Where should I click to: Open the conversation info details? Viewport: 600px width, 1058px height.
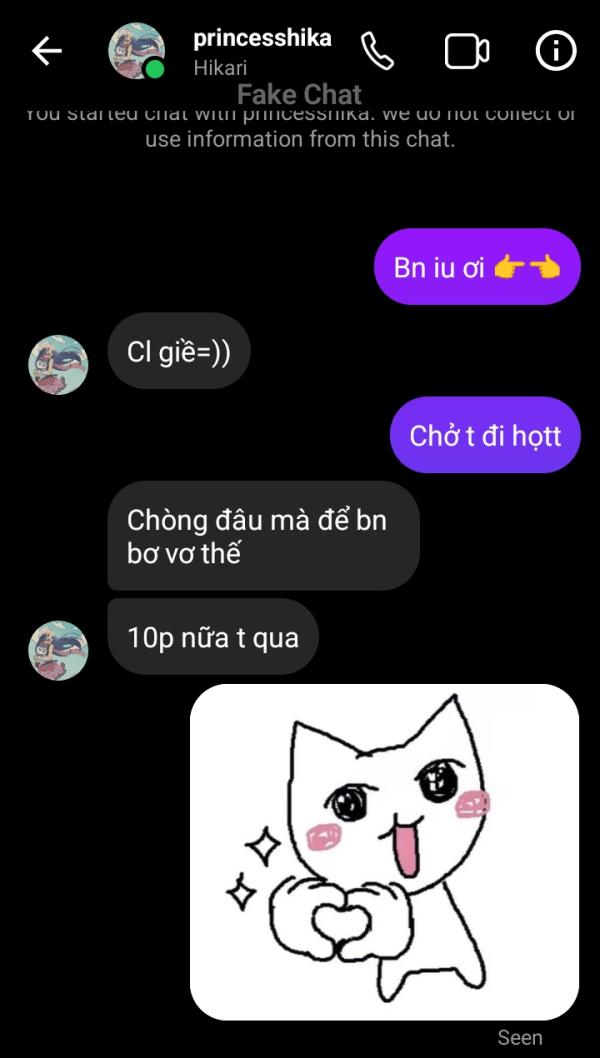(557, 51)
